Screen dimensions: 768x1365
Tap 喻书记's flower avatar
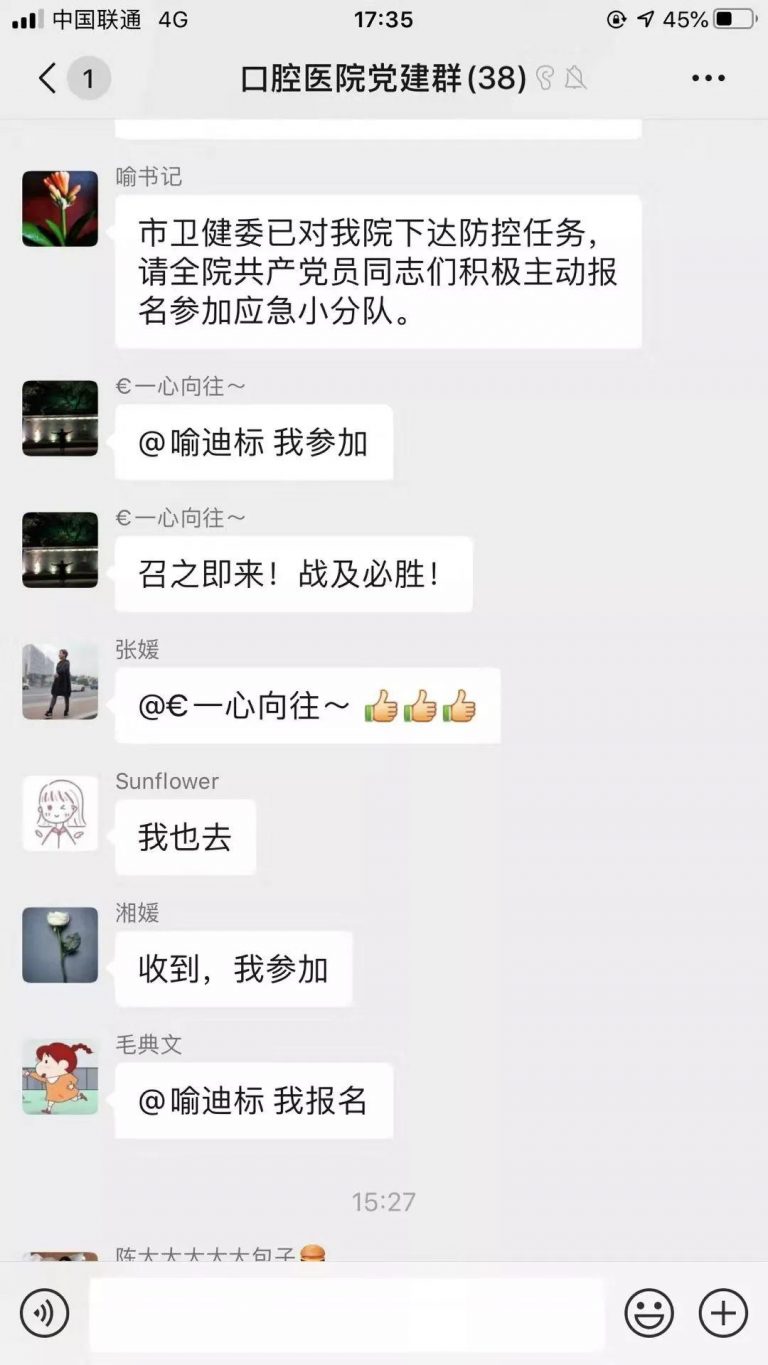pyautogui.click(x=60, y=208)
